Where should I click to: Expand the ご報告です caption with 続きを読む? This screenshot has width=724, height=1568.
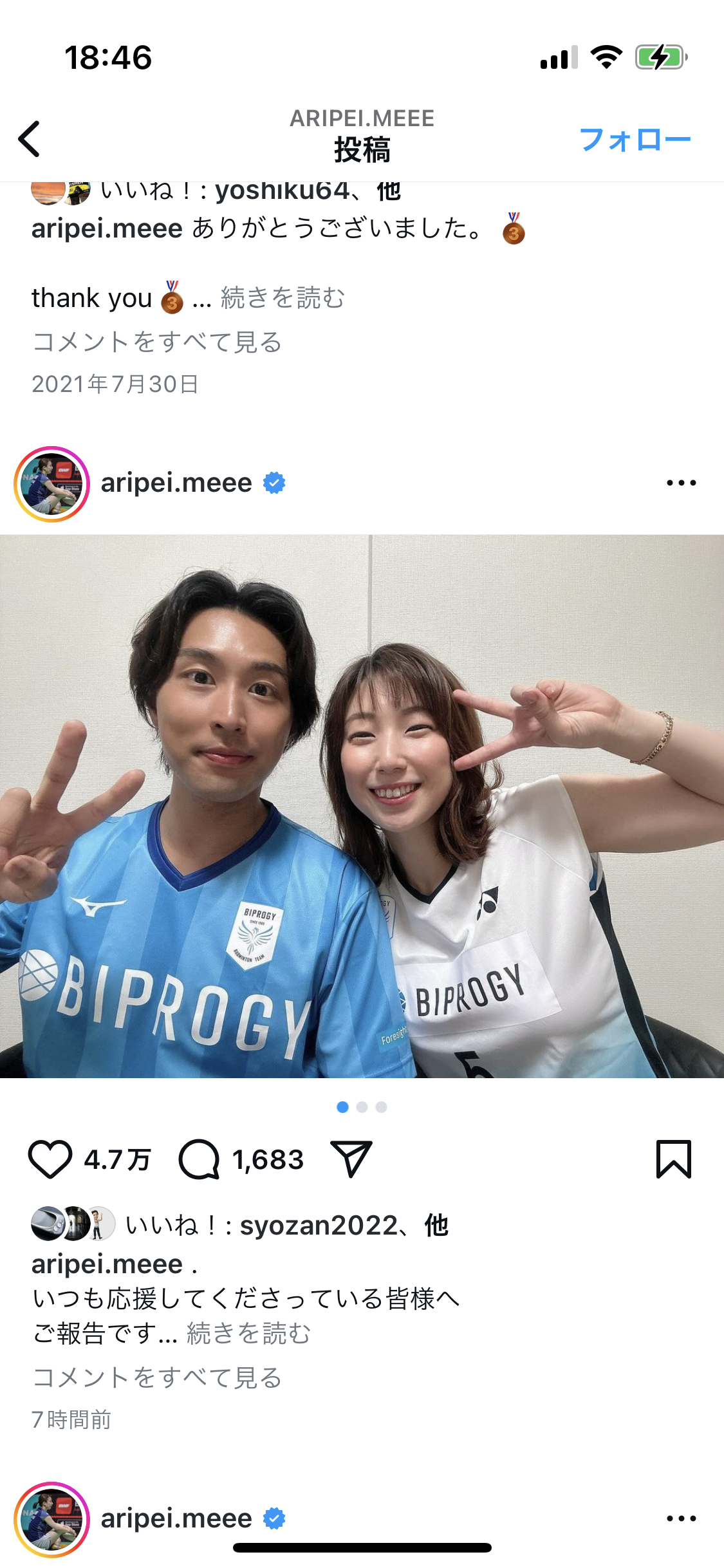[248, 1334]
